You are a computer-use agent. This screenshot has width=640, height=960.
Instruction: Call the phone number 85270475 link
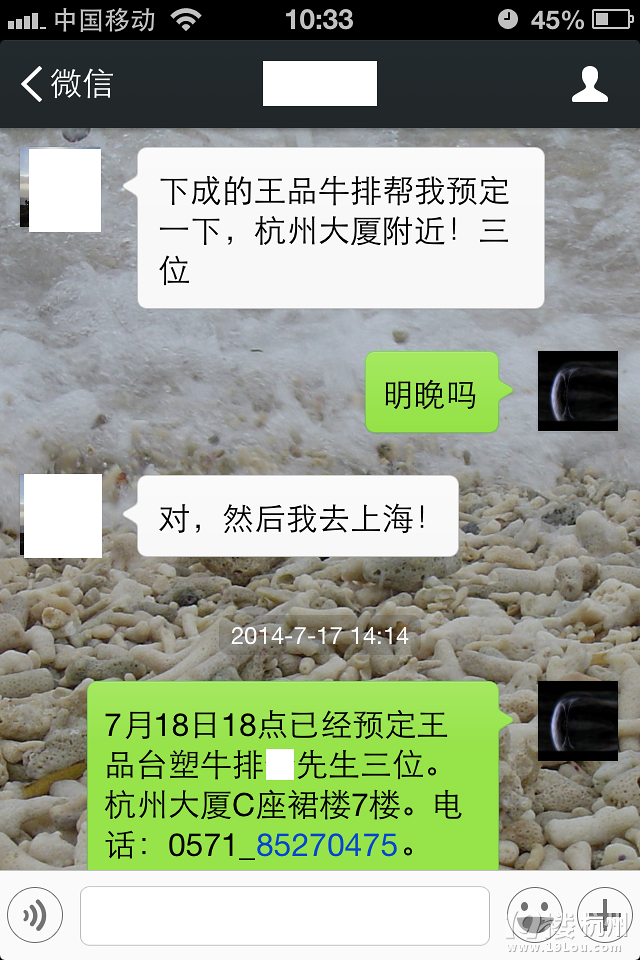pos(327,845)
